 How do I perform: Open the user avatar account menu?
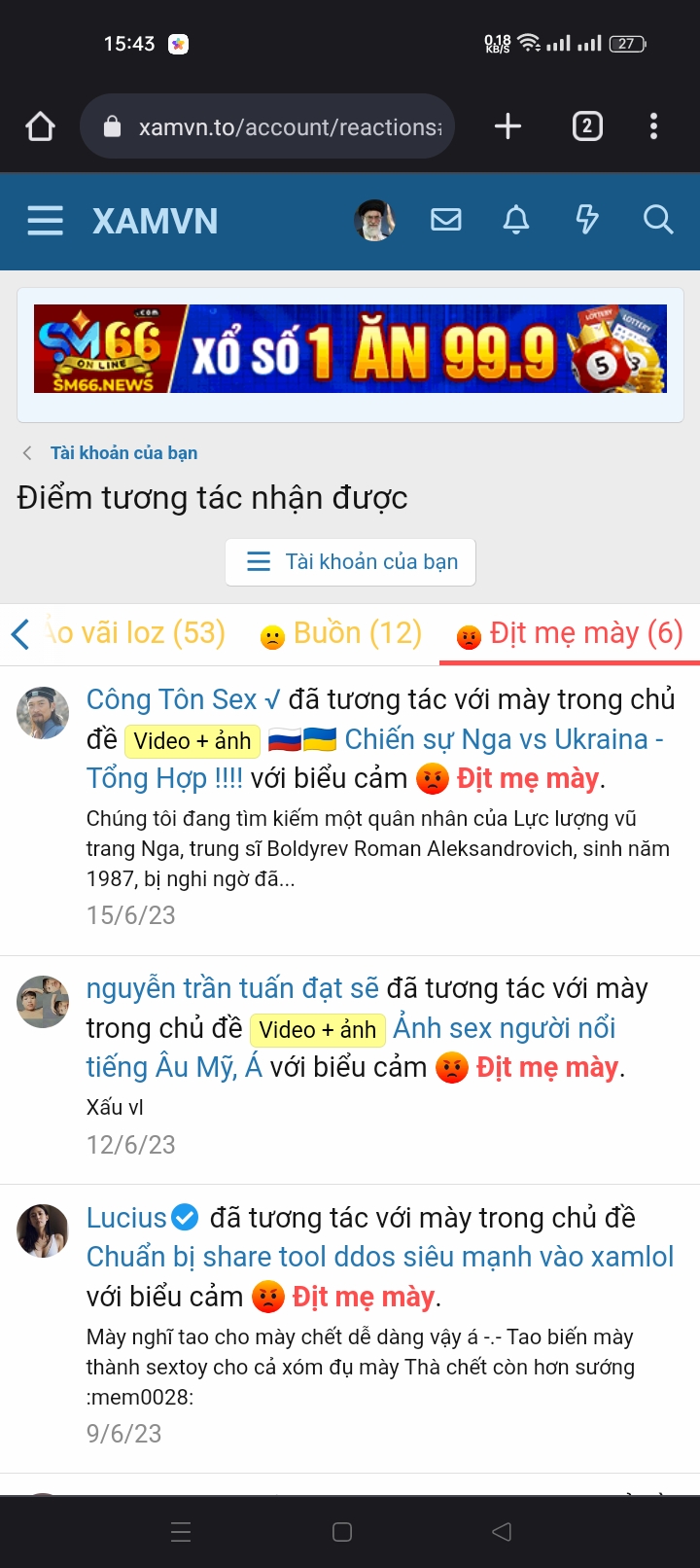374,220
